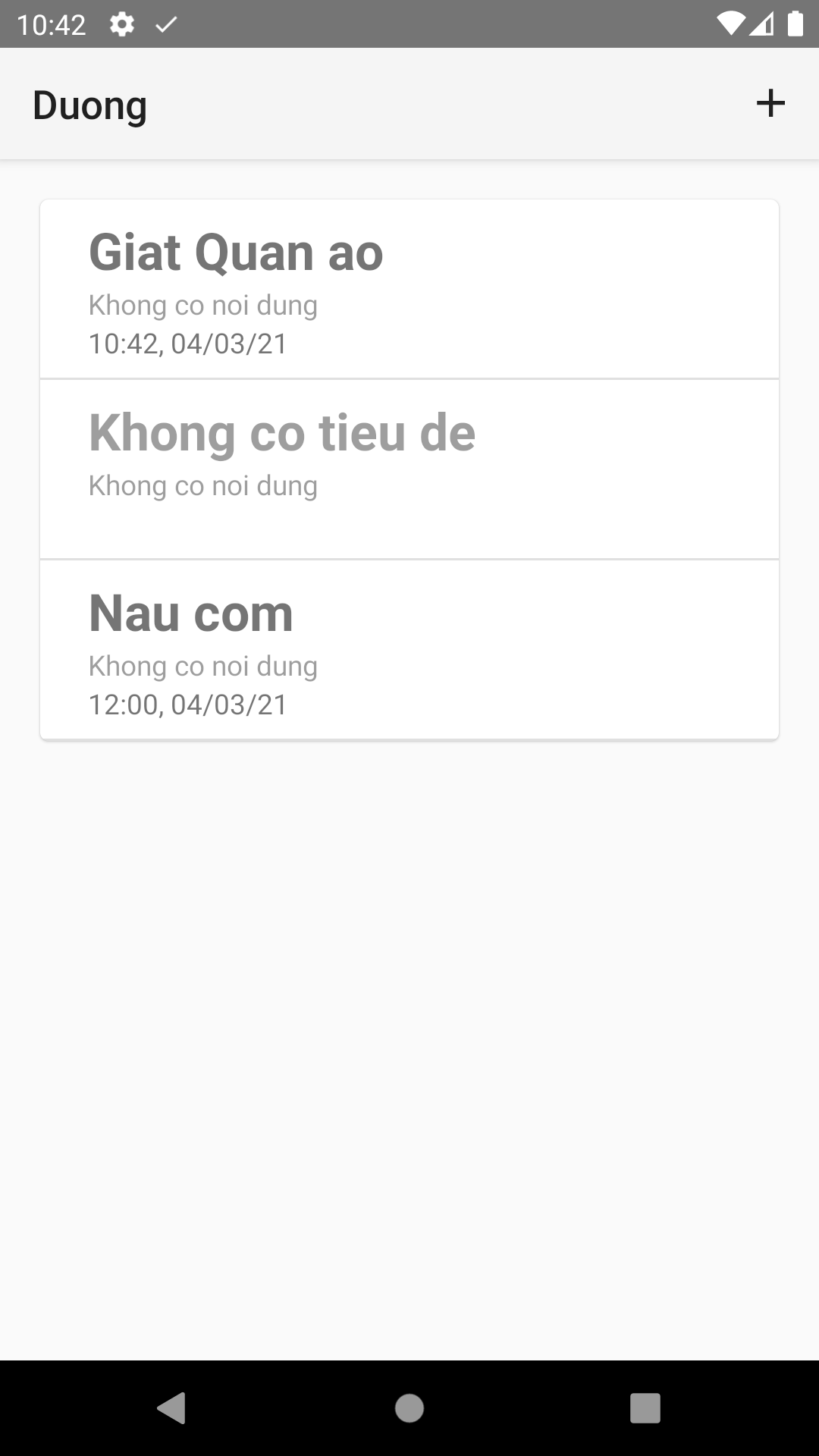The height and width of the screenshot is (1456, 819).
Task: Tap Khong co noi dung under Khong co tieu de
Action: click(x=202, y=485)
